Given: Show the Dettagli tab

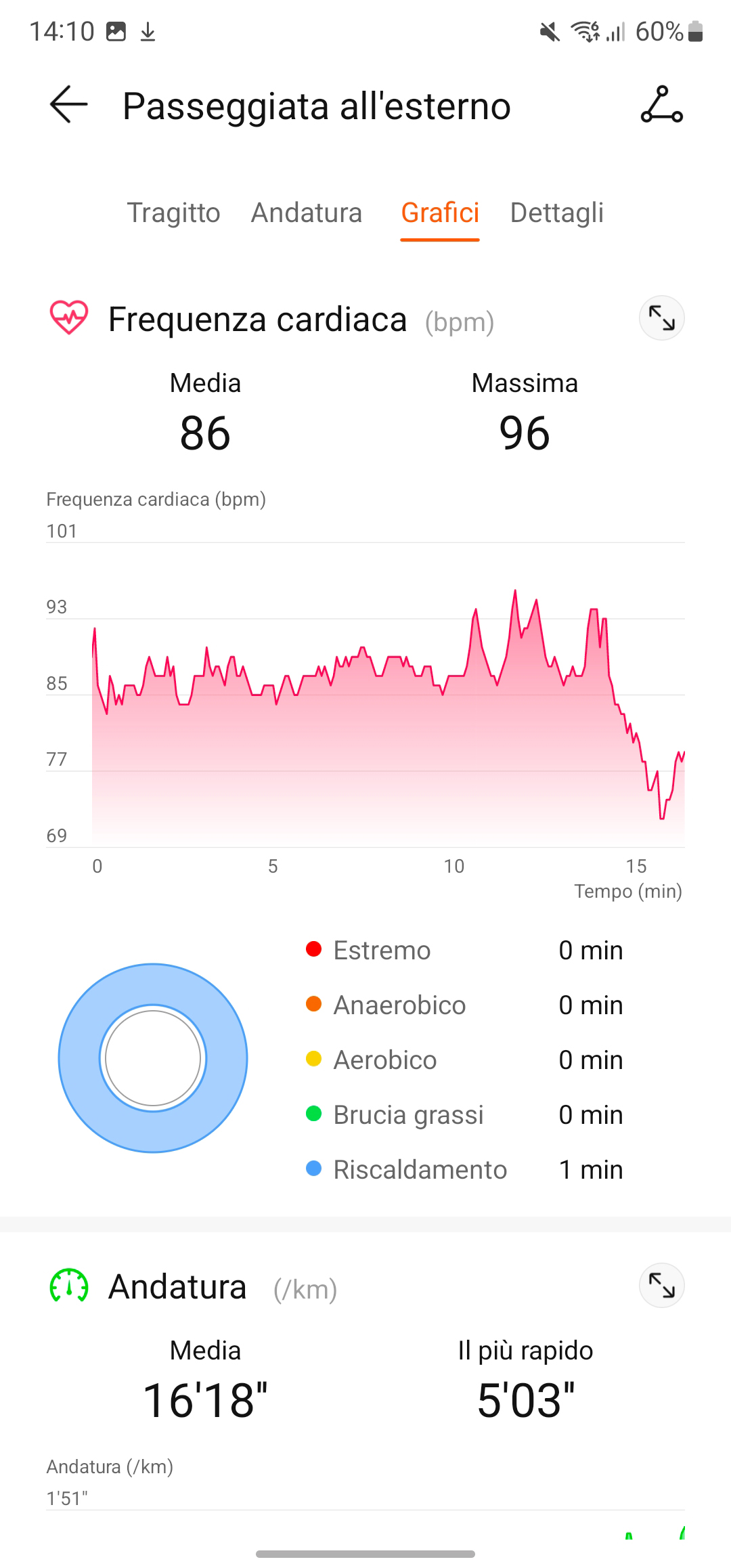Looking at the screenshot, I should (556, 213).
